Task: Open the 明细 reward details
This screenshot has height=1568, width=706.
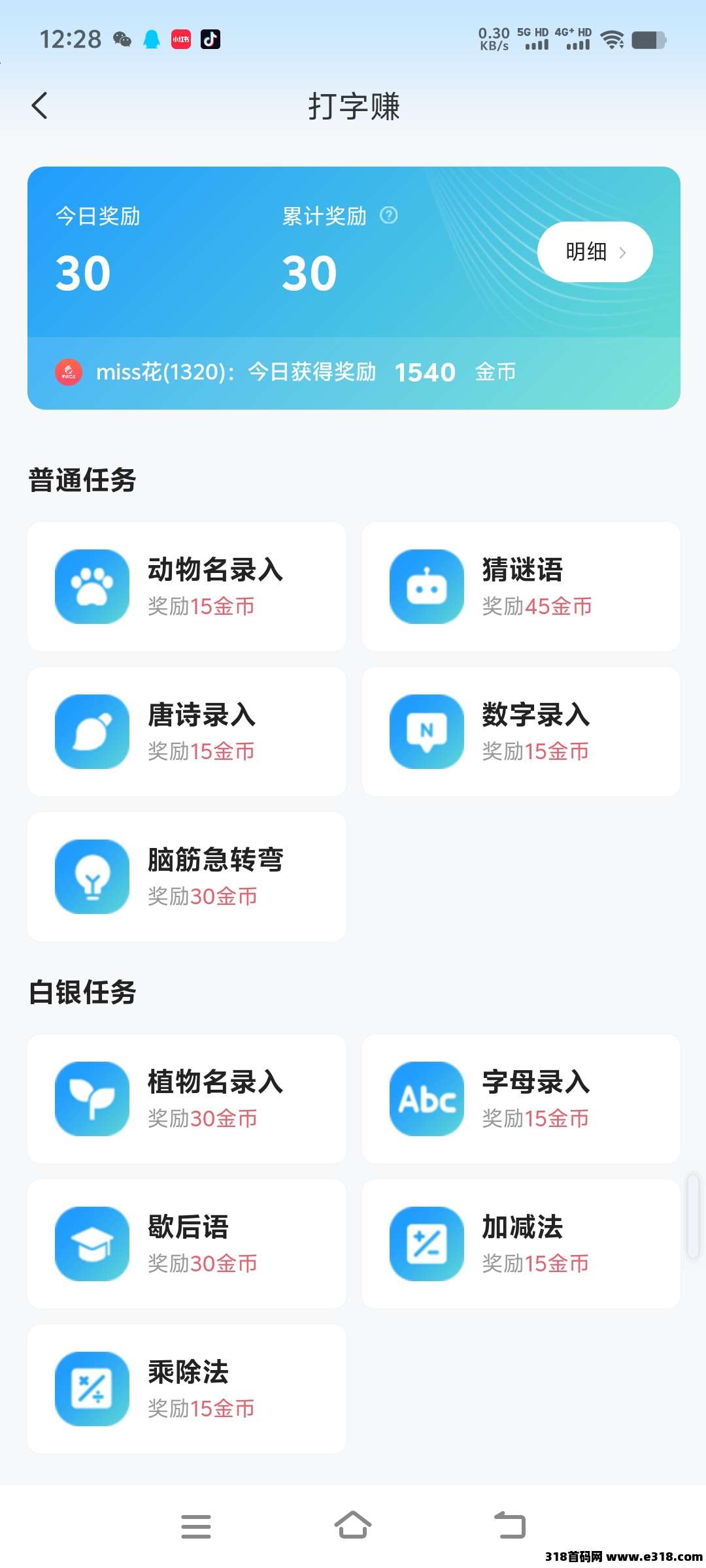Action: pyautogui.click(x=594, y=252)
